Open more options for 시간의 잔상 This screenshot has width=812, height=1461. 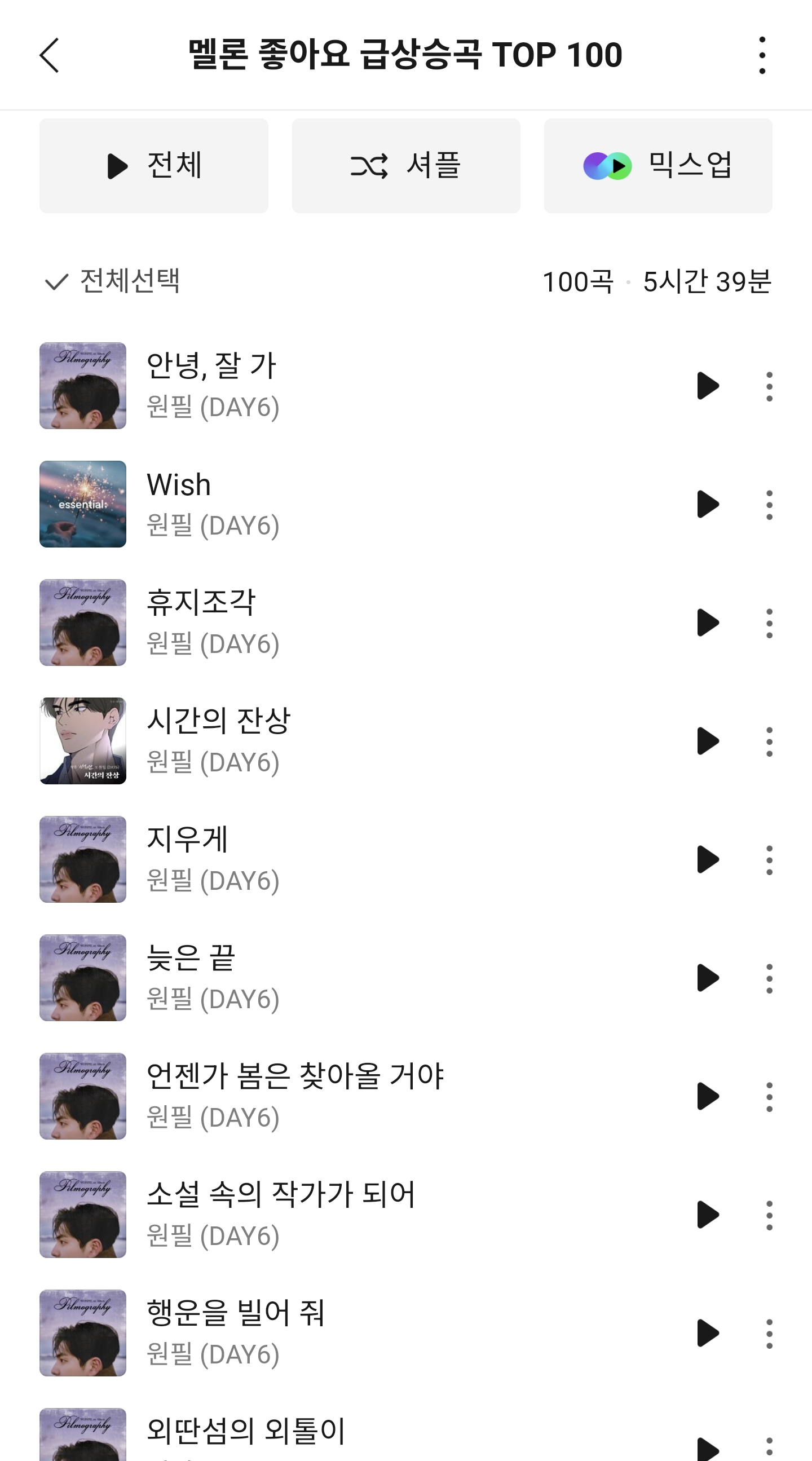pyautogui.click(x=769, y=741)
